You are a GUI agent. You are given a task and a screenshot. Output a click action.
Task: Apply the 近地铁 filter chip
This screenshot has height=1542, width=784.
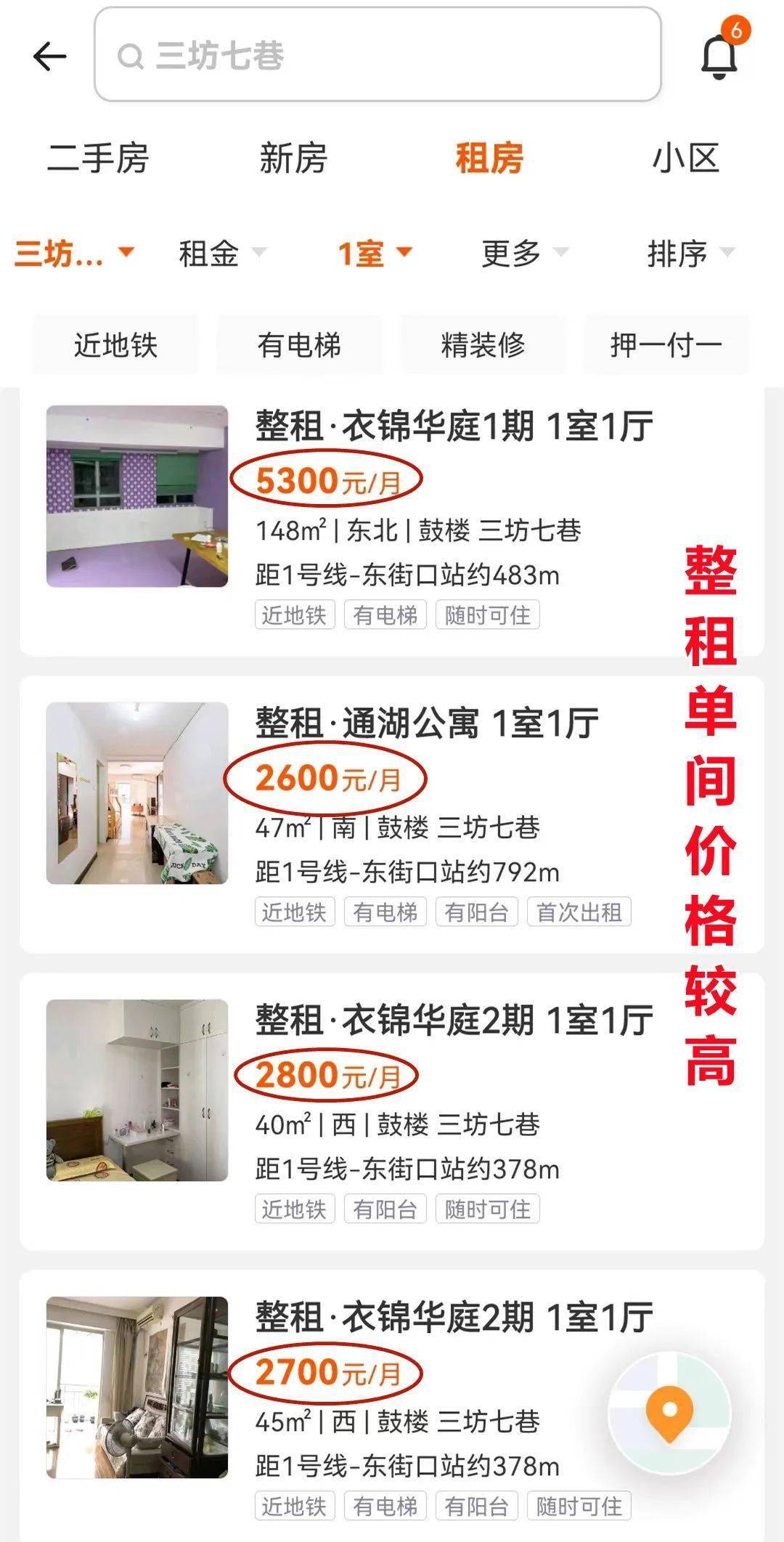115,344
